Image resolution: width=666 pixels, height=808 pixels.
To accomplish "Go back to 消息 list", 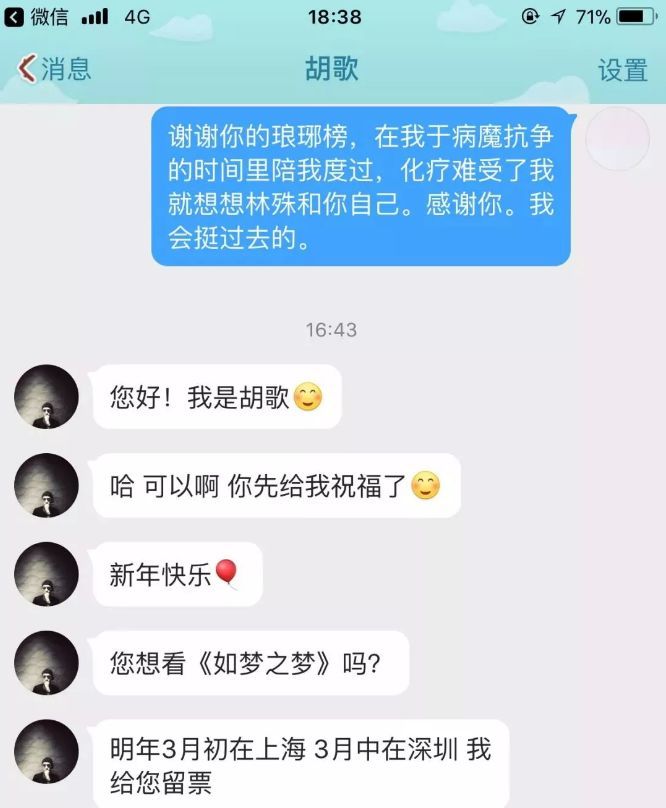I will click(54, 69).
